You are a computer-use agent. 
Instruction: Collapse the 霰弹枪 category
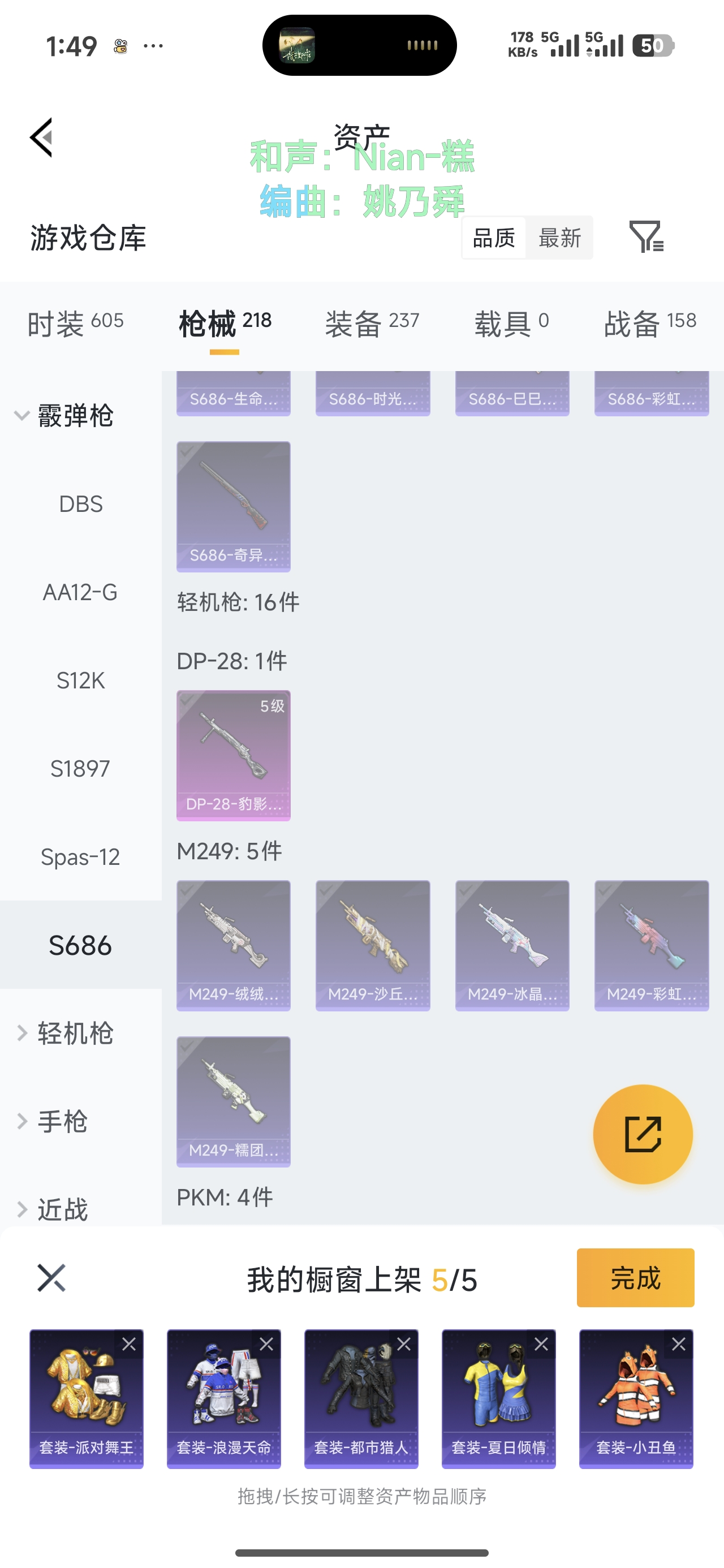(x=64, y=416)
